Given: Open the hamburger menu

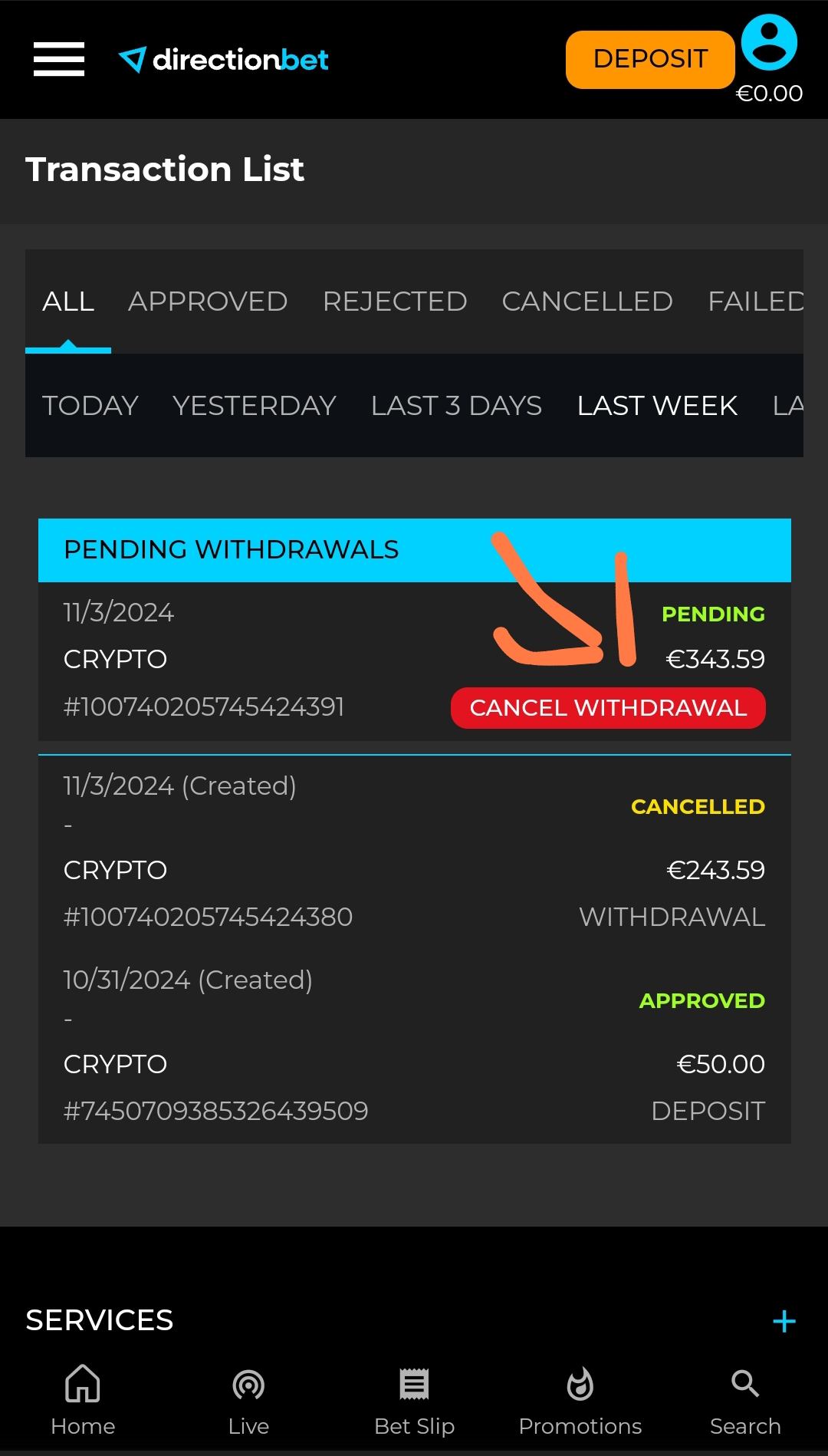Looking at the screenshot, I should click(59, 59).
